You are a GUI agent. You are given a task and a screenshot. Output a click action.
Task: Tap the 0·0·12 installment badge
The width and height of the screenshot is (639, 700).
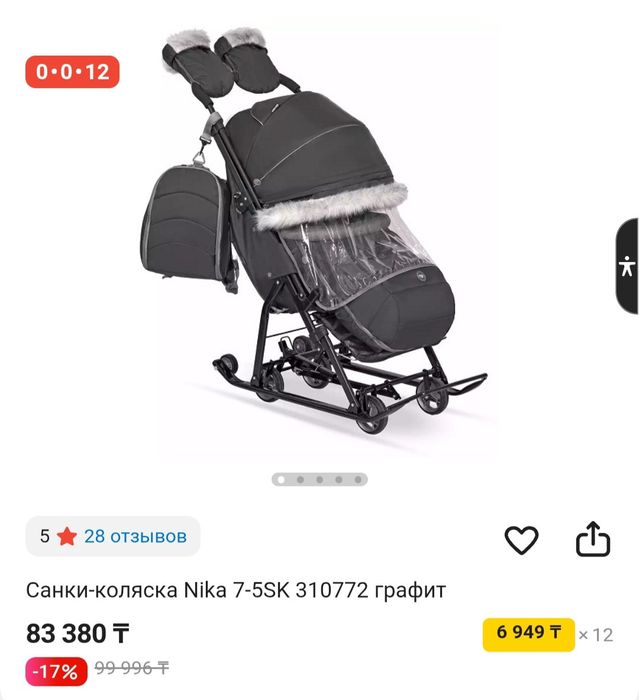point(71,72)
